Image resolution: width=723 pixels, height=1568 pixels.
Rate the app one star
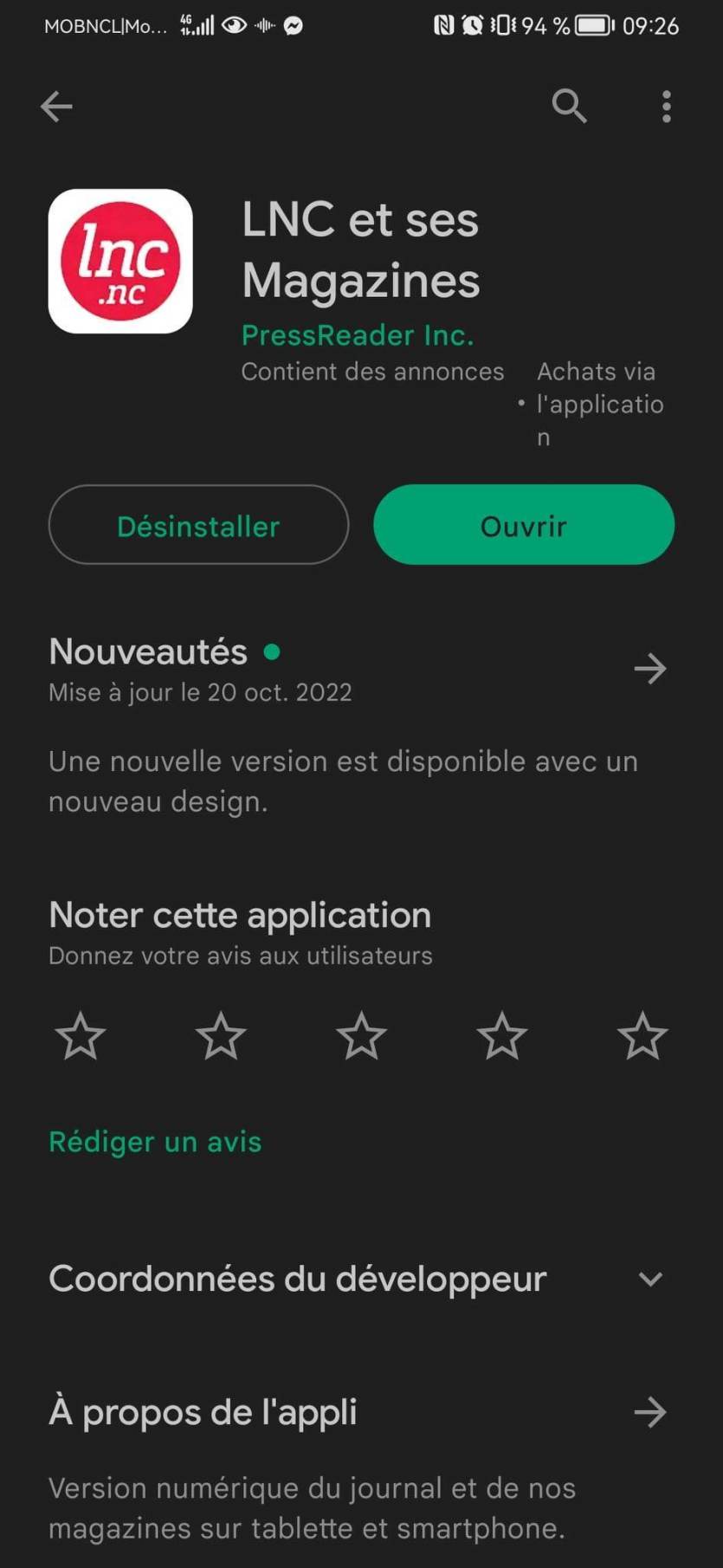pos(81,1036)
